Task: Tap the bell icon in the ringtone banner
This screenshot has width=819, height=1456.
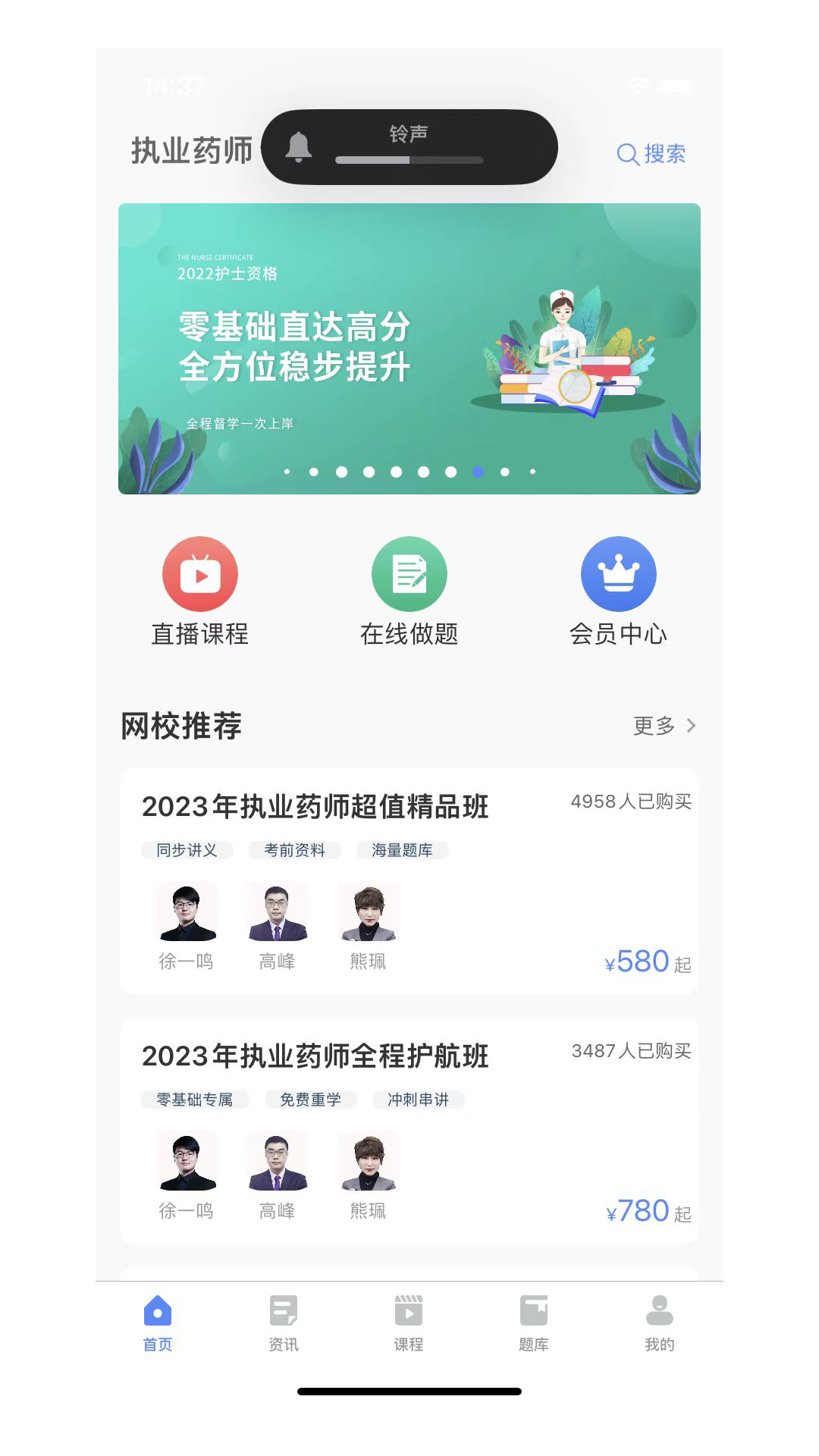Action: (x=299, y=146)
